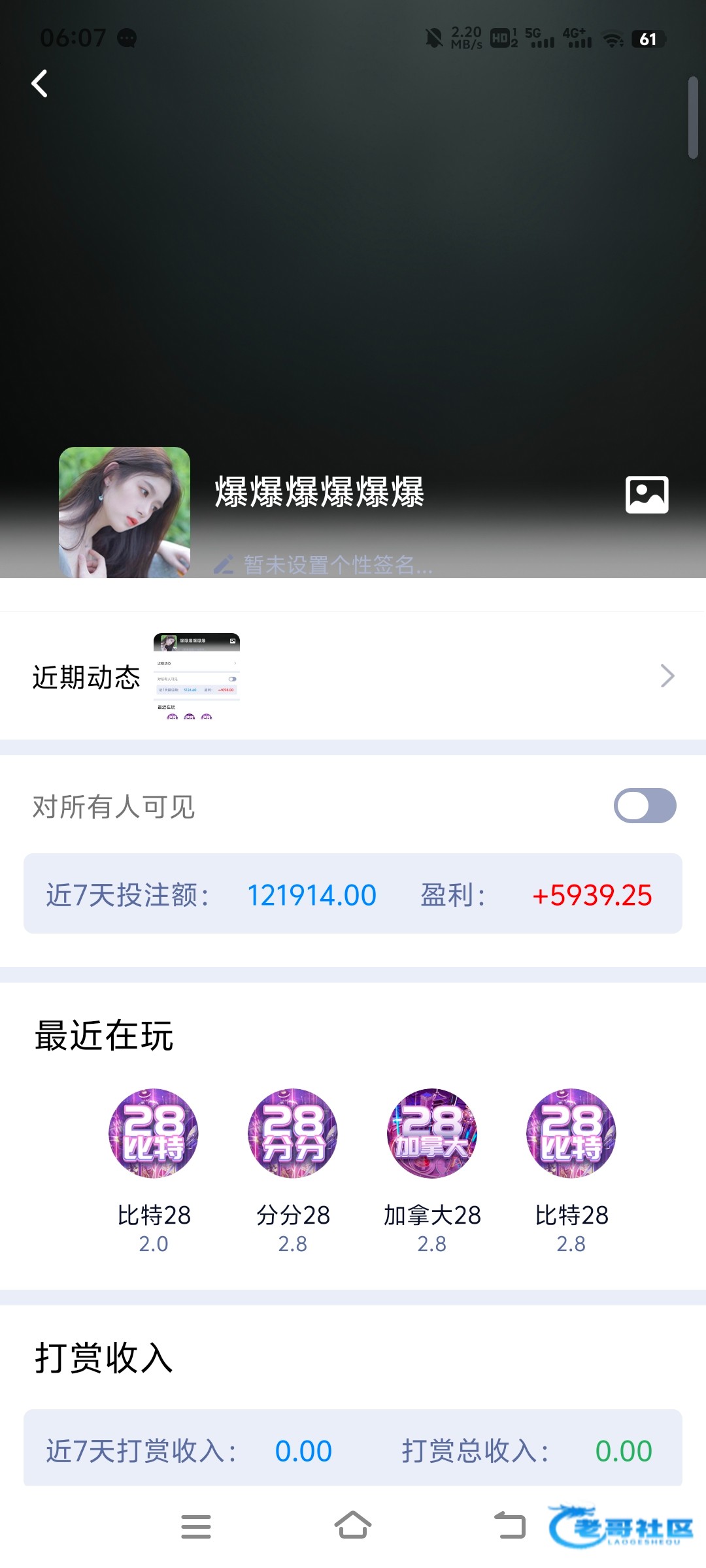Change the profile cover image
This screenshot has width=706, height=1568.
tap(647, 495)
